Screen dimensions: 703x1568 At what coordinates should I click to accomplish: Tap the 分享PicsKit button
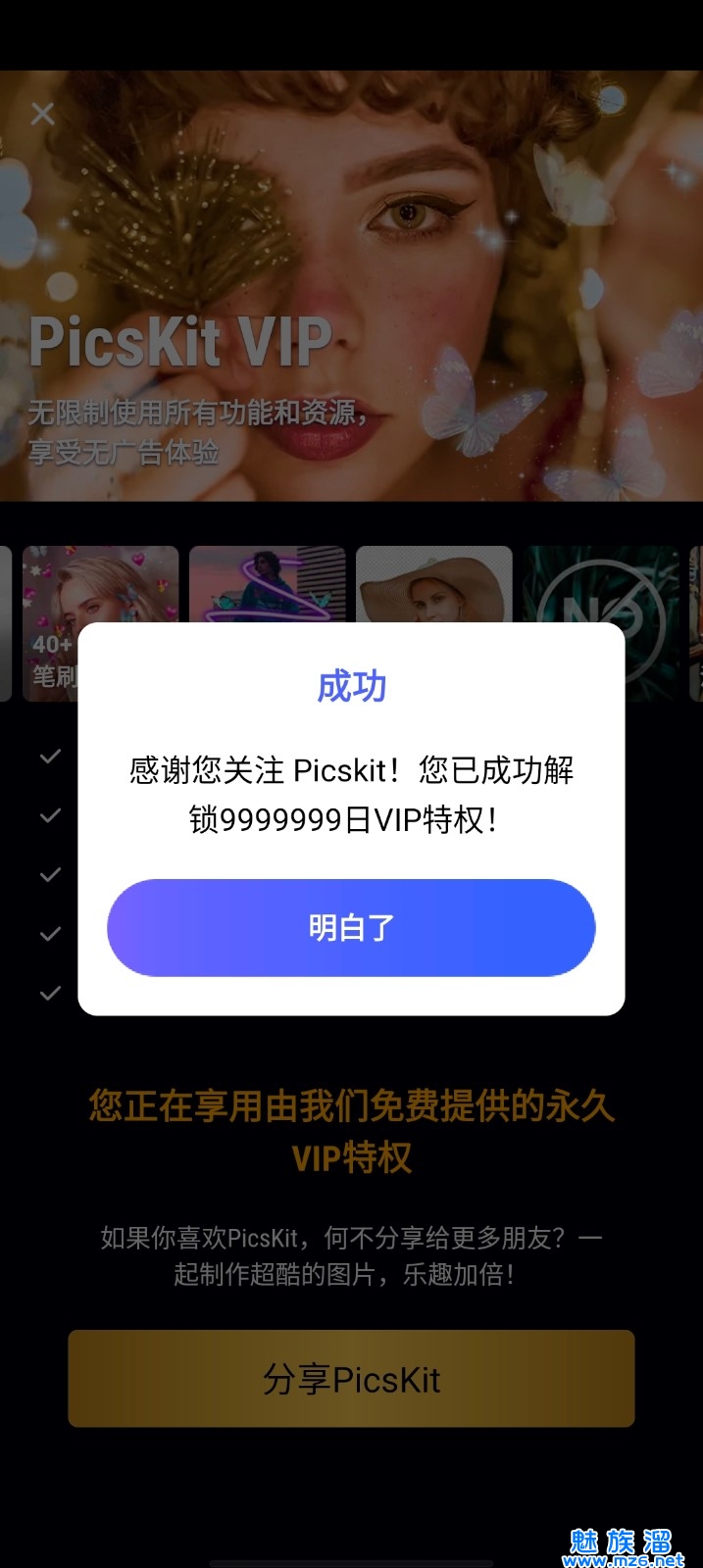tap(351, 1378)
